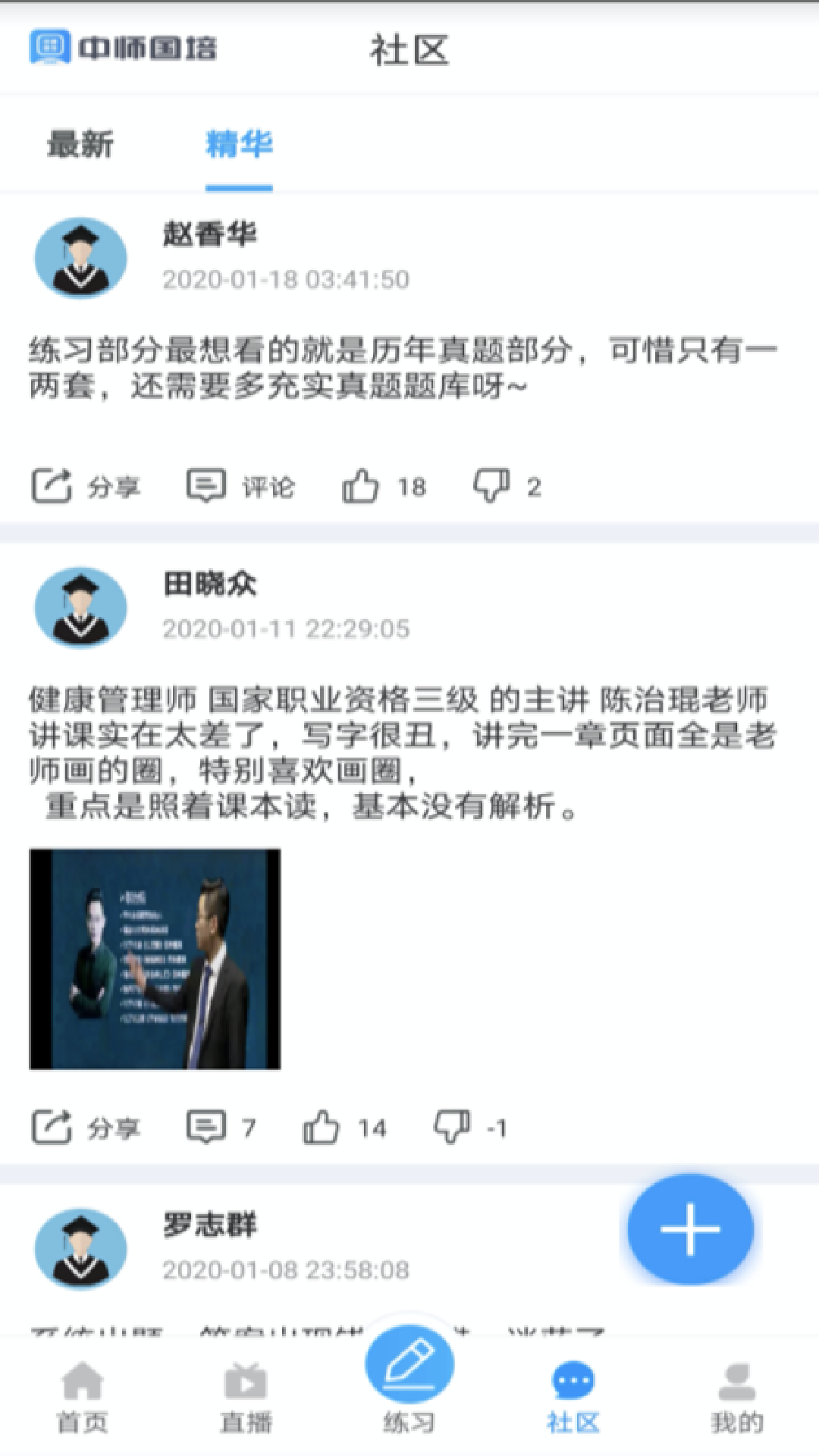Image resolution: width=819 pixels, height=1456 pixels.
Task: View the lecture screenshot in 田晓众's post
Action: pos(155,959)
